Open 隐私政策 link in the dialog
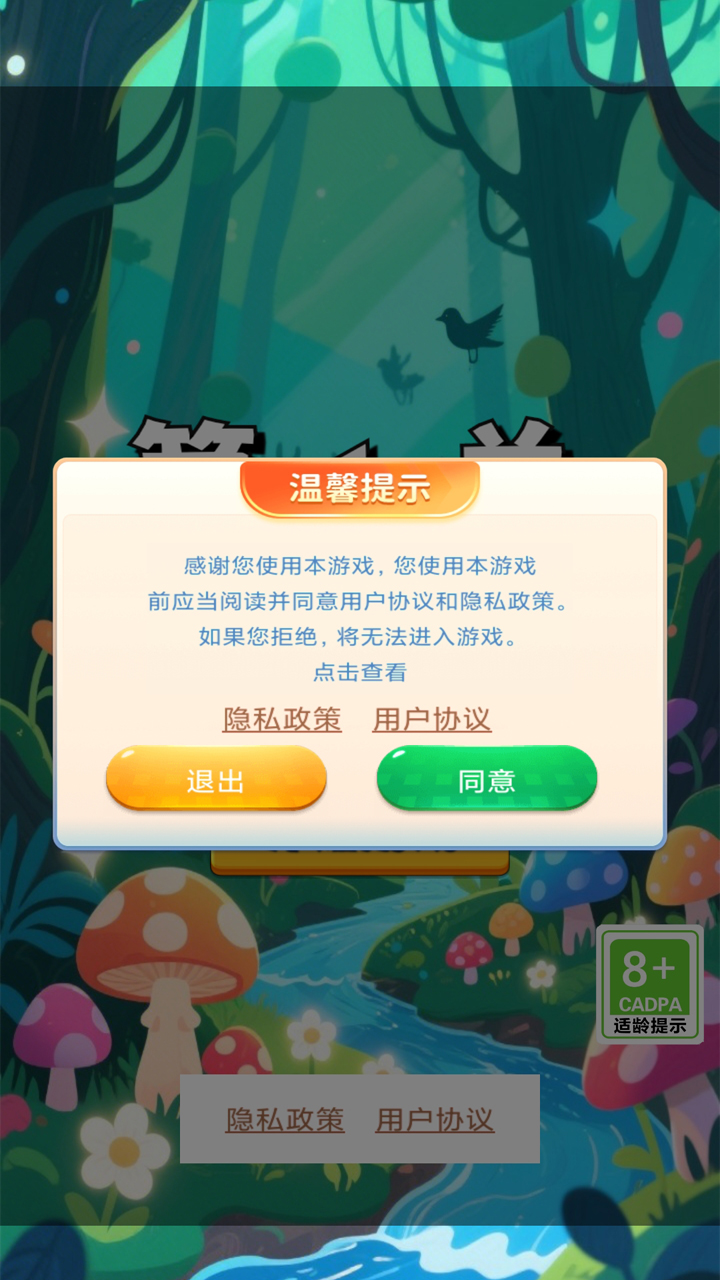The image size is (720, 1280). [x=282, y=719]
